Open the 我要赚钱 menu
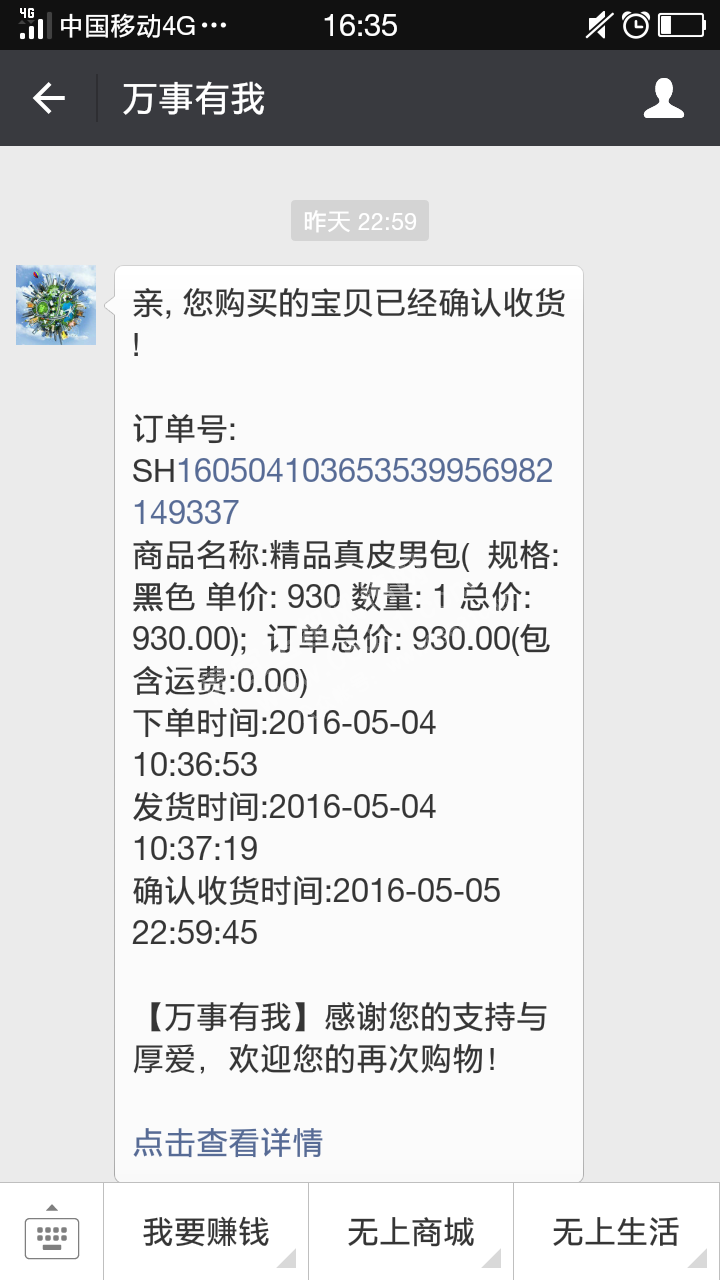The height and width of the screenshot is (1280, 720). (206, 1232)
